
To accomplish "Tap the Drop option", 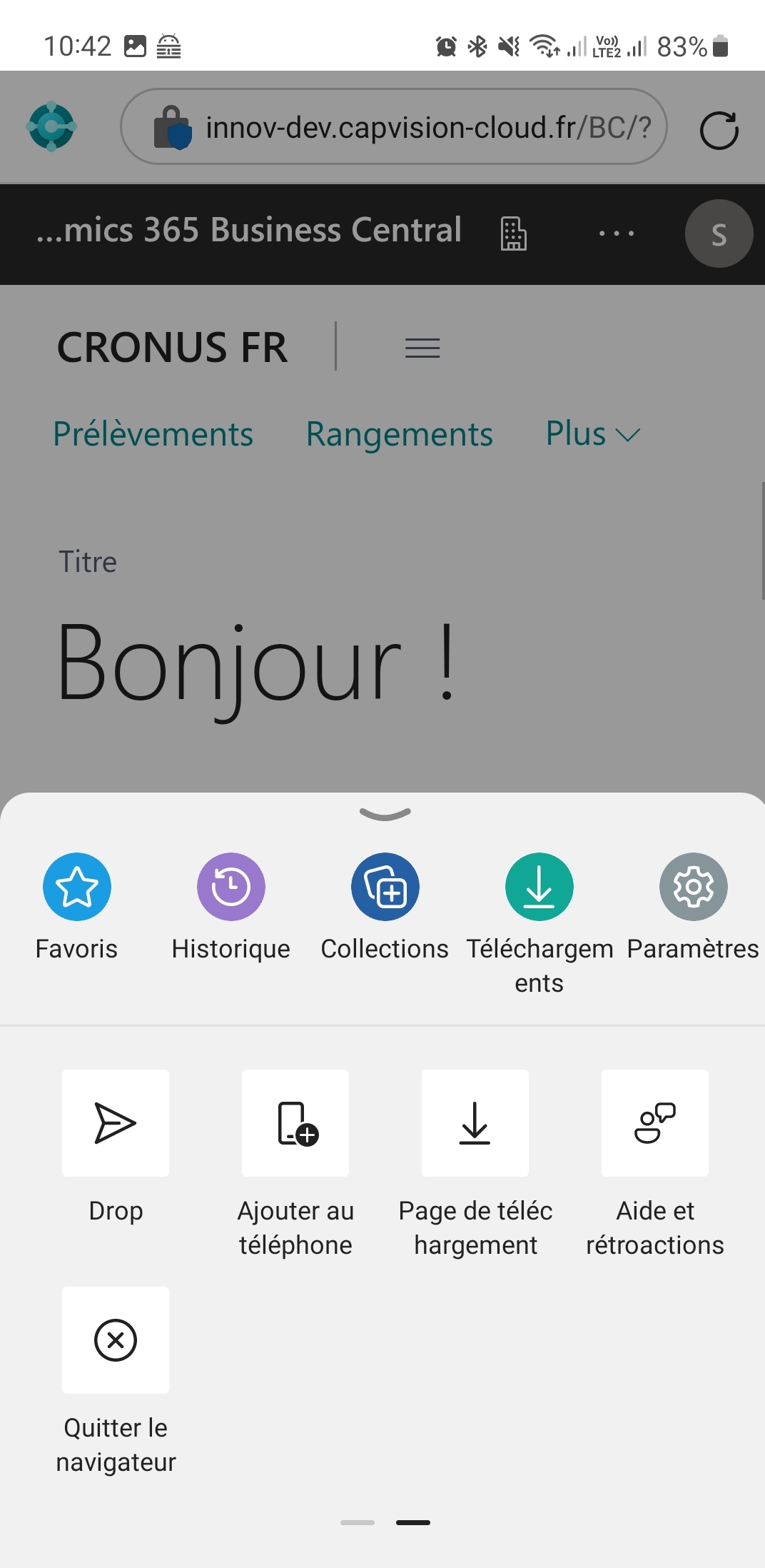I will point(116,1123).
